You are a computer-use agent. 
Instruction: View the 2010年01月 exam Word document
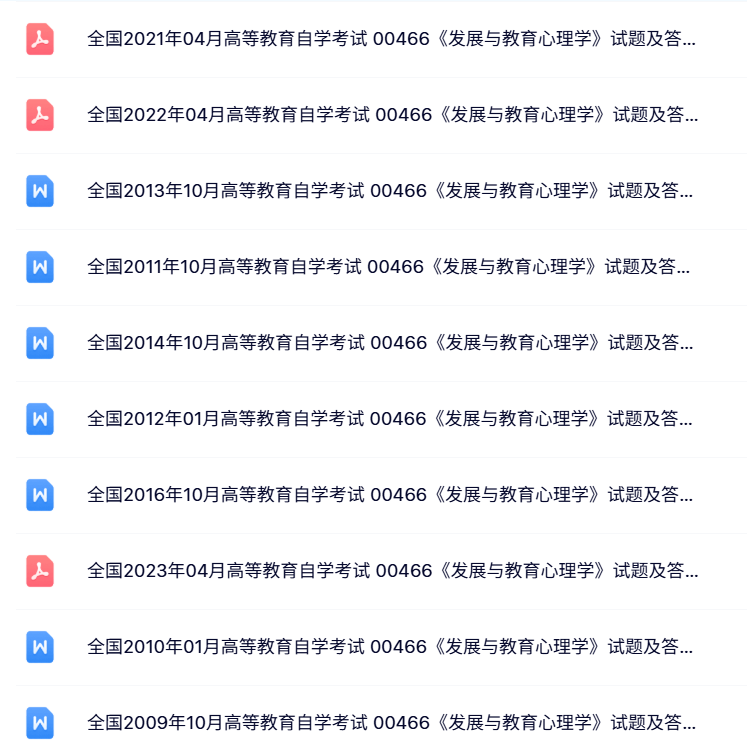click(x=391, y=647)
